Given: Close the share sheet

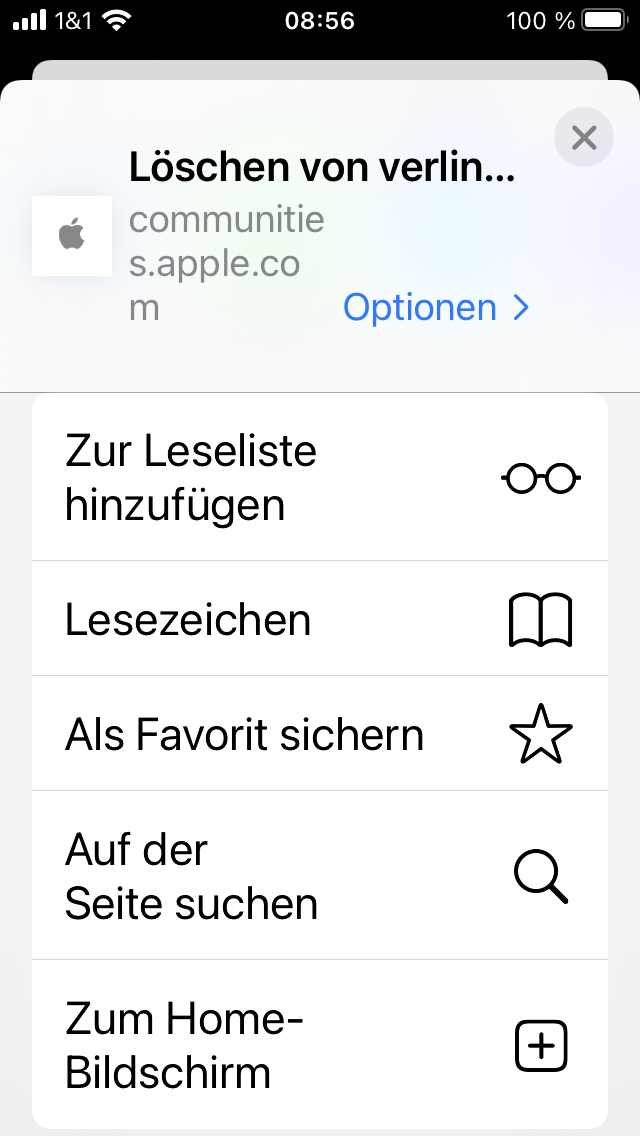Looking at the screenshot, I should tap(584, 137).
